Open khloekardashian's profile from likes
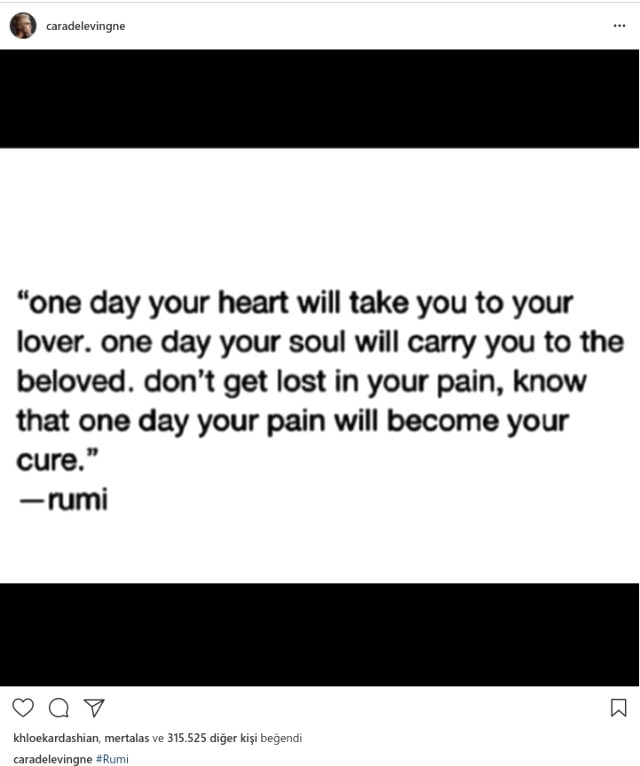 (55, 739)
